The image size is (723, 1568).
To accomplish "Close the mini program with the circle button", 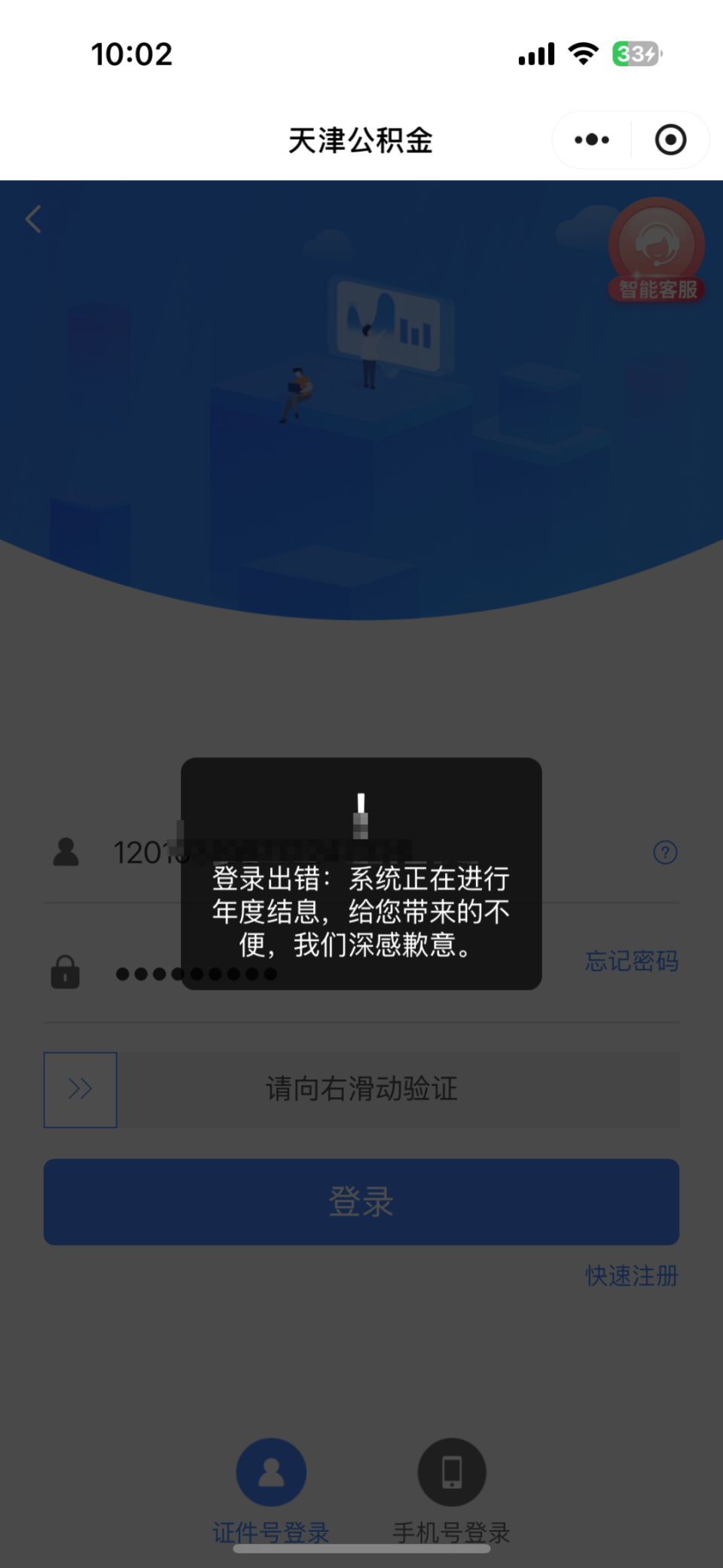I will click(x=670, y=140).
